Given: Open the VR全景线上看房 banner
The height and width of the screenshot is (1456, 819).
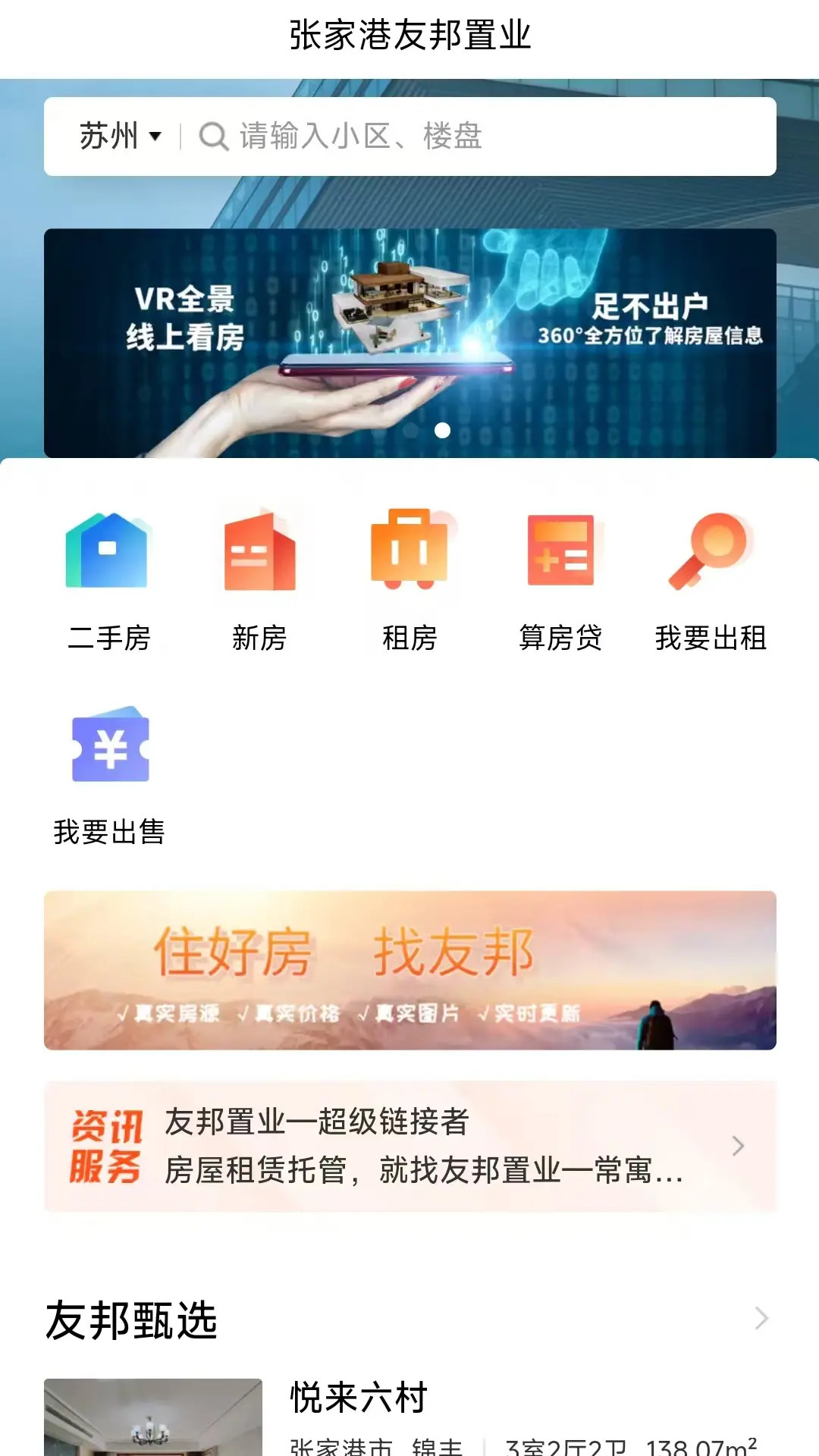Looking at the screenshot, I should (409, 341).
